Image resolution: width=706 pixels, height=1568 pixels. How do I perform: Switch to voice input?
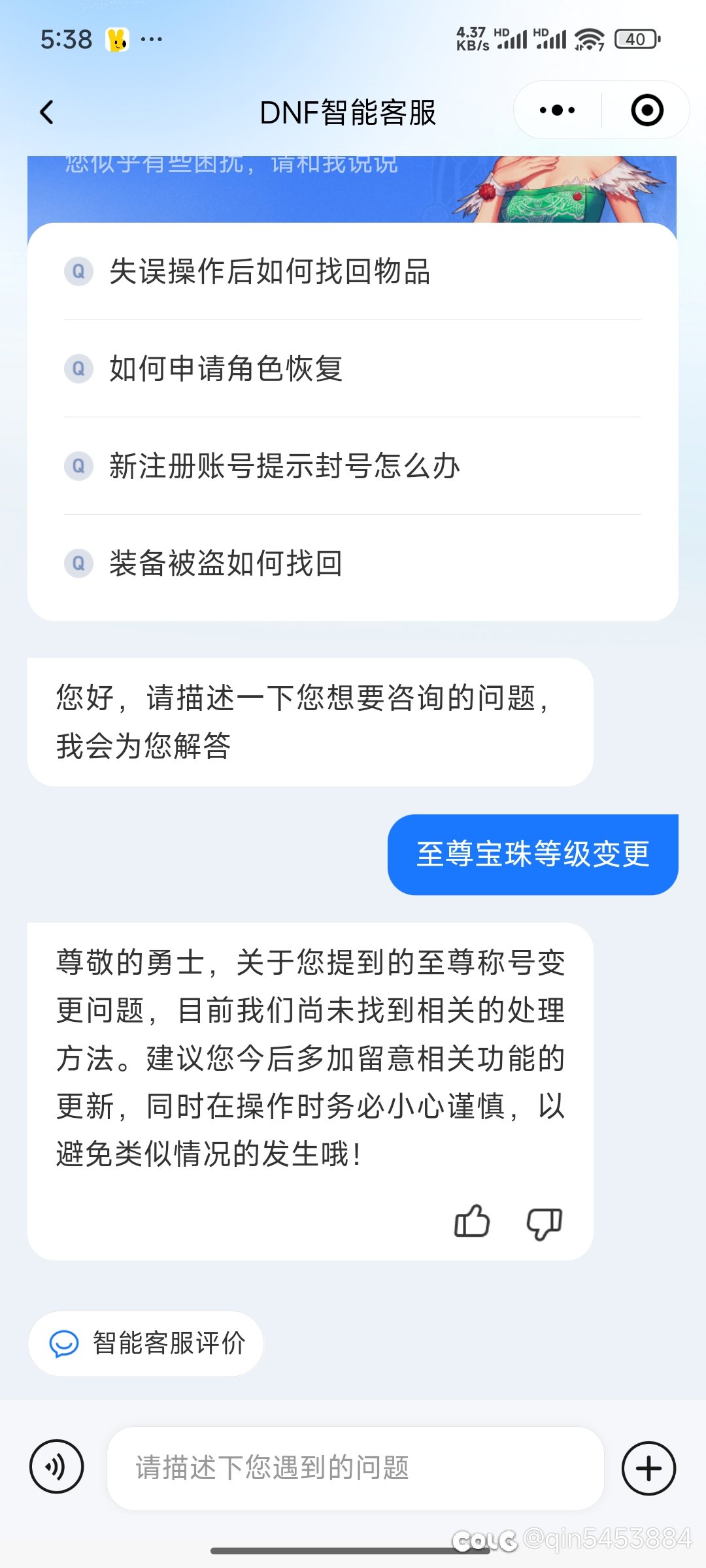pyautogui.click(x=57, y=1467)
